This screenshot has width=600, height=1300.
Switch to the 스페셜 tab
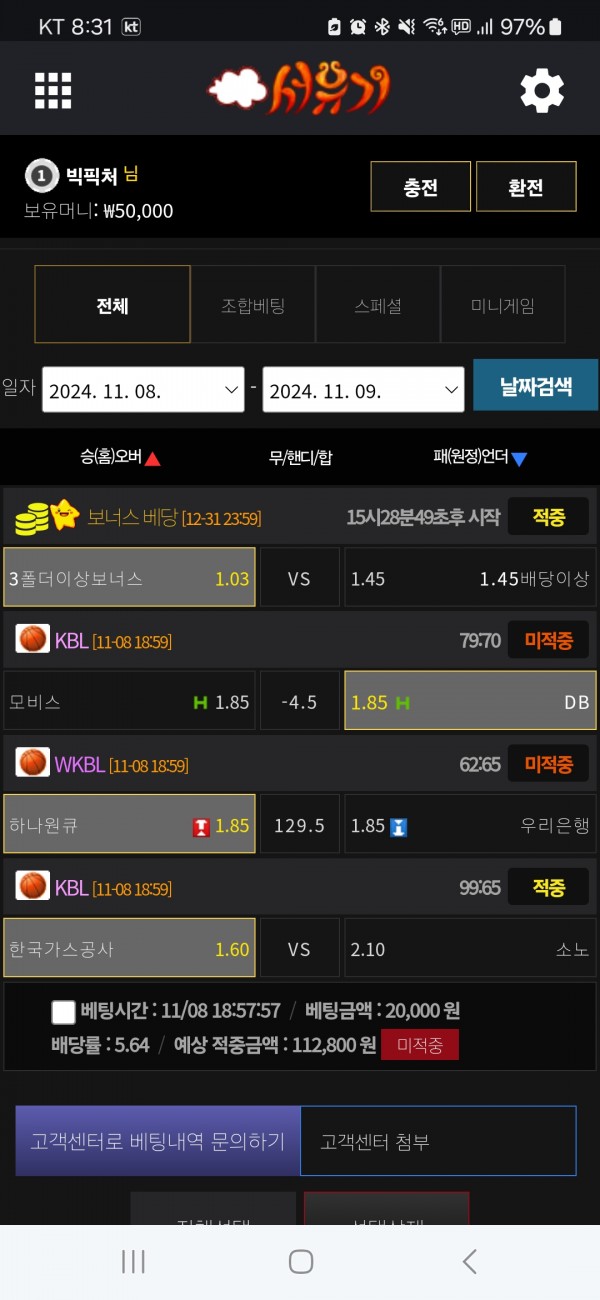pos(378,305)
